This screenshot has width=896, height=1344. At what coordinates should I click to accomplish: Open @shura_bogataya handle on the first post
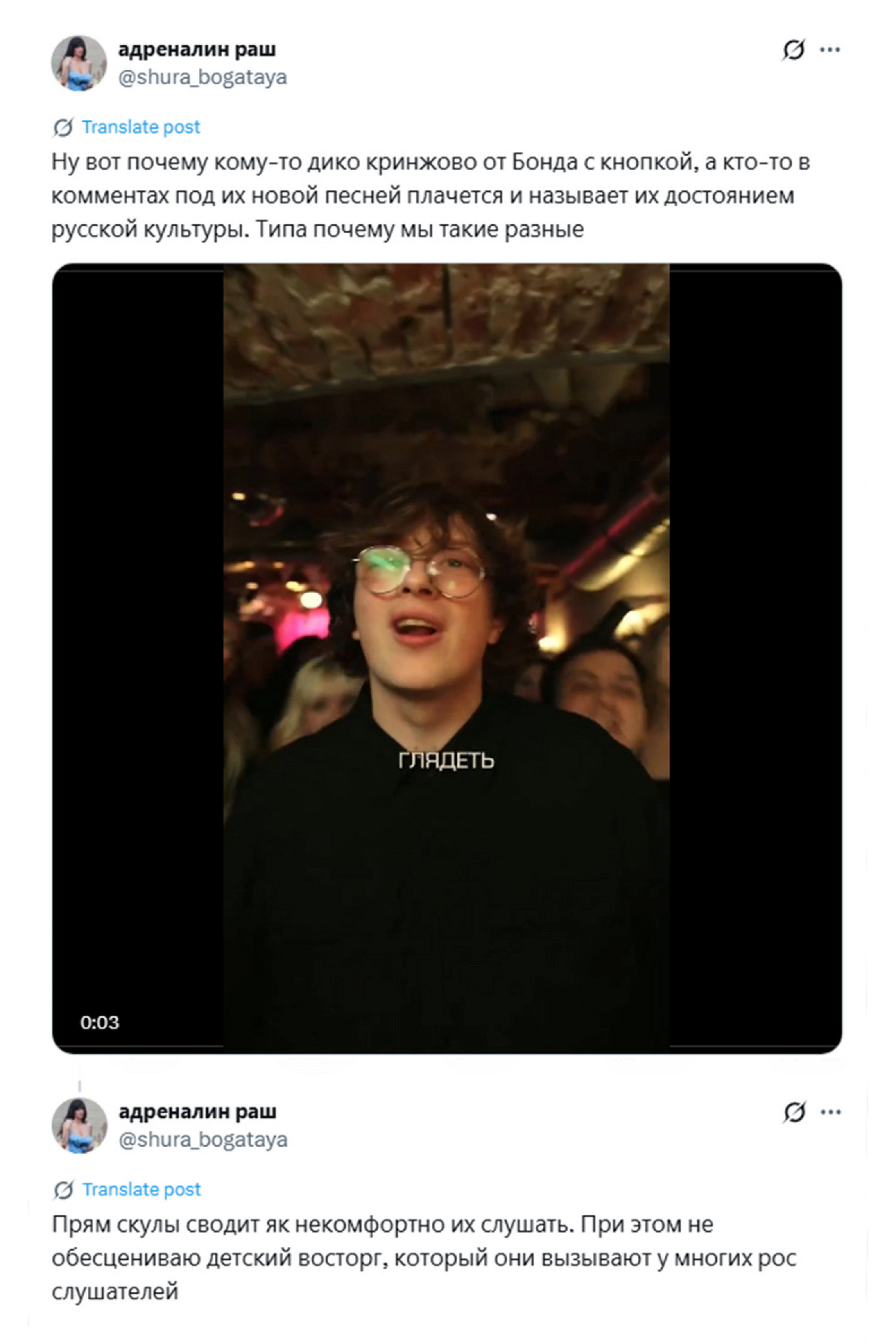click(202, 78)
